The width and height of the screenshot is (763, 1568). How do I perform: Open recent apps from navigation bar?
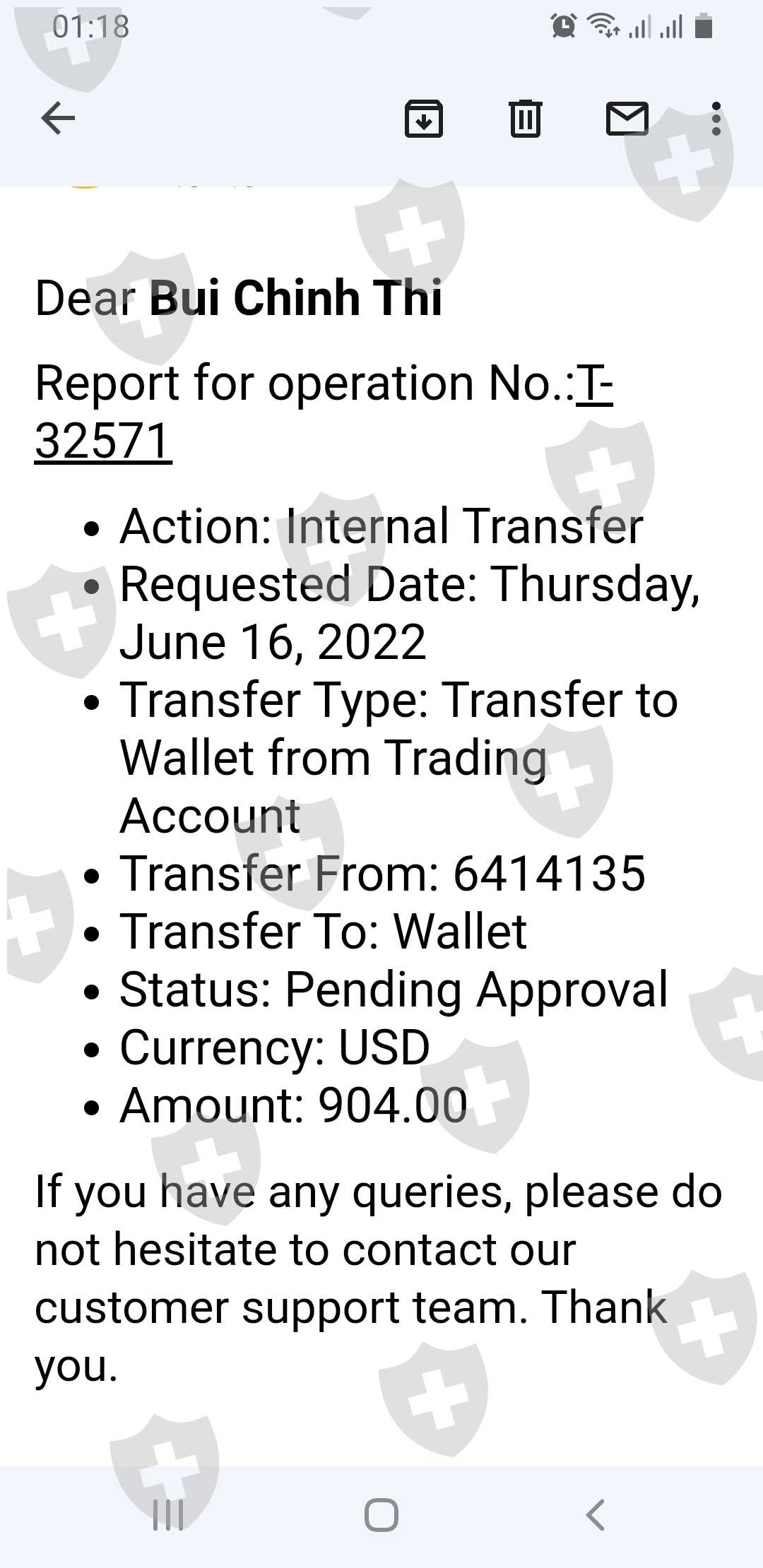pyautogui.click(x=168, y=1515)
